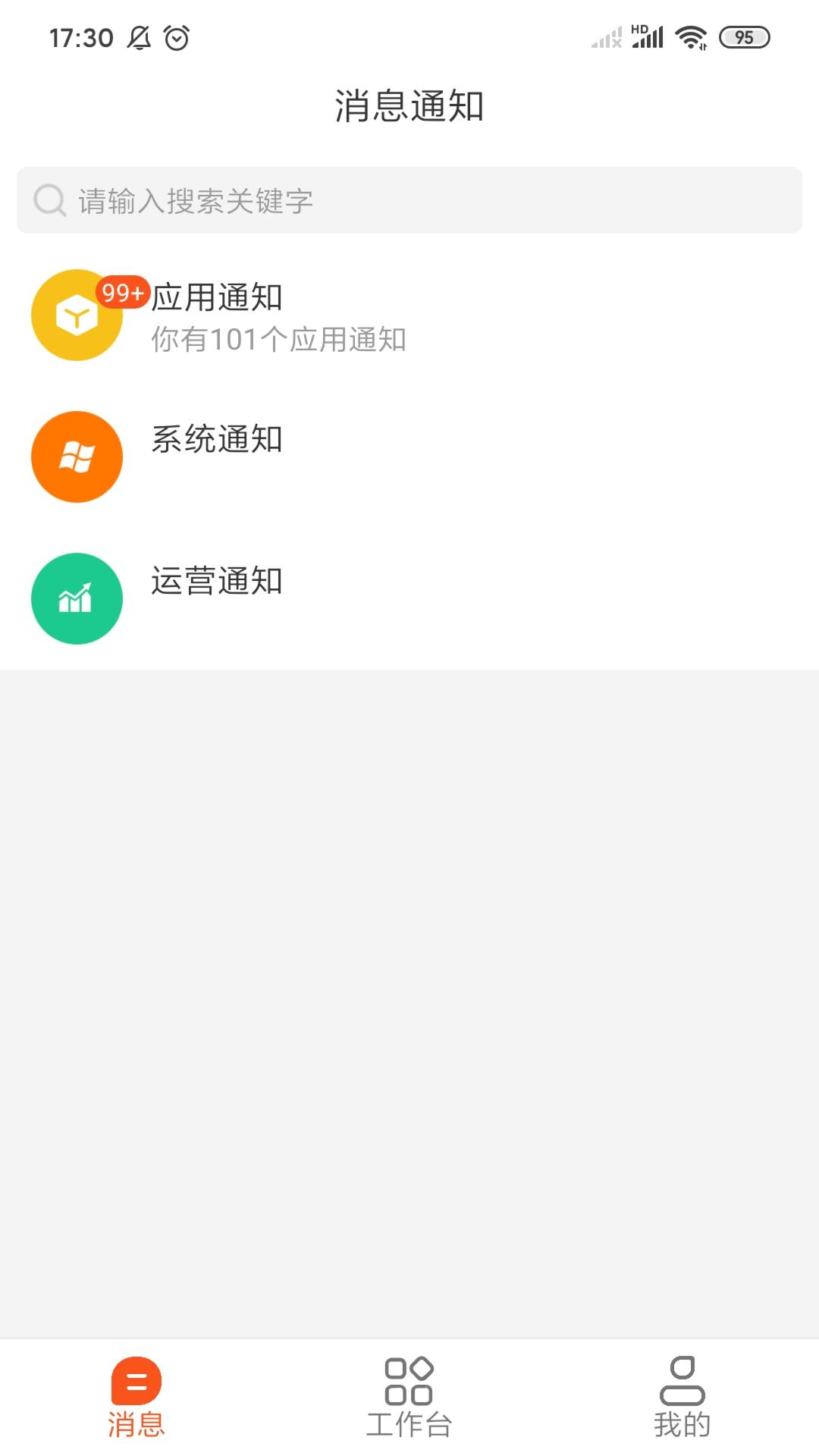Click the search magnifier icon
Image resolution: width=819 pixels, height=1456 pixels.
coord(48,199)
